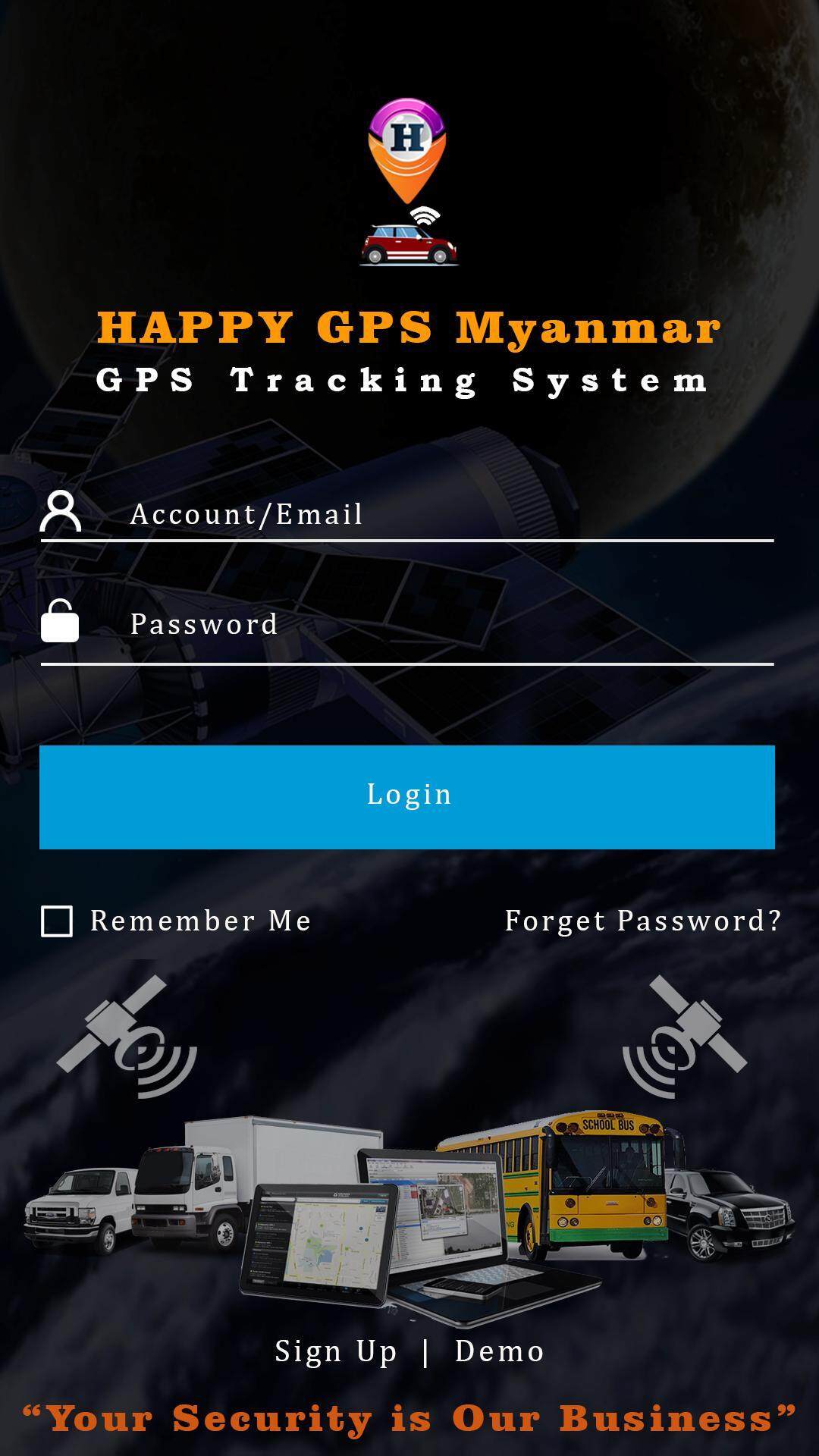The image size is (819, 1456).
Task: Check the Remember Me box
Action: tap(57, 921)
